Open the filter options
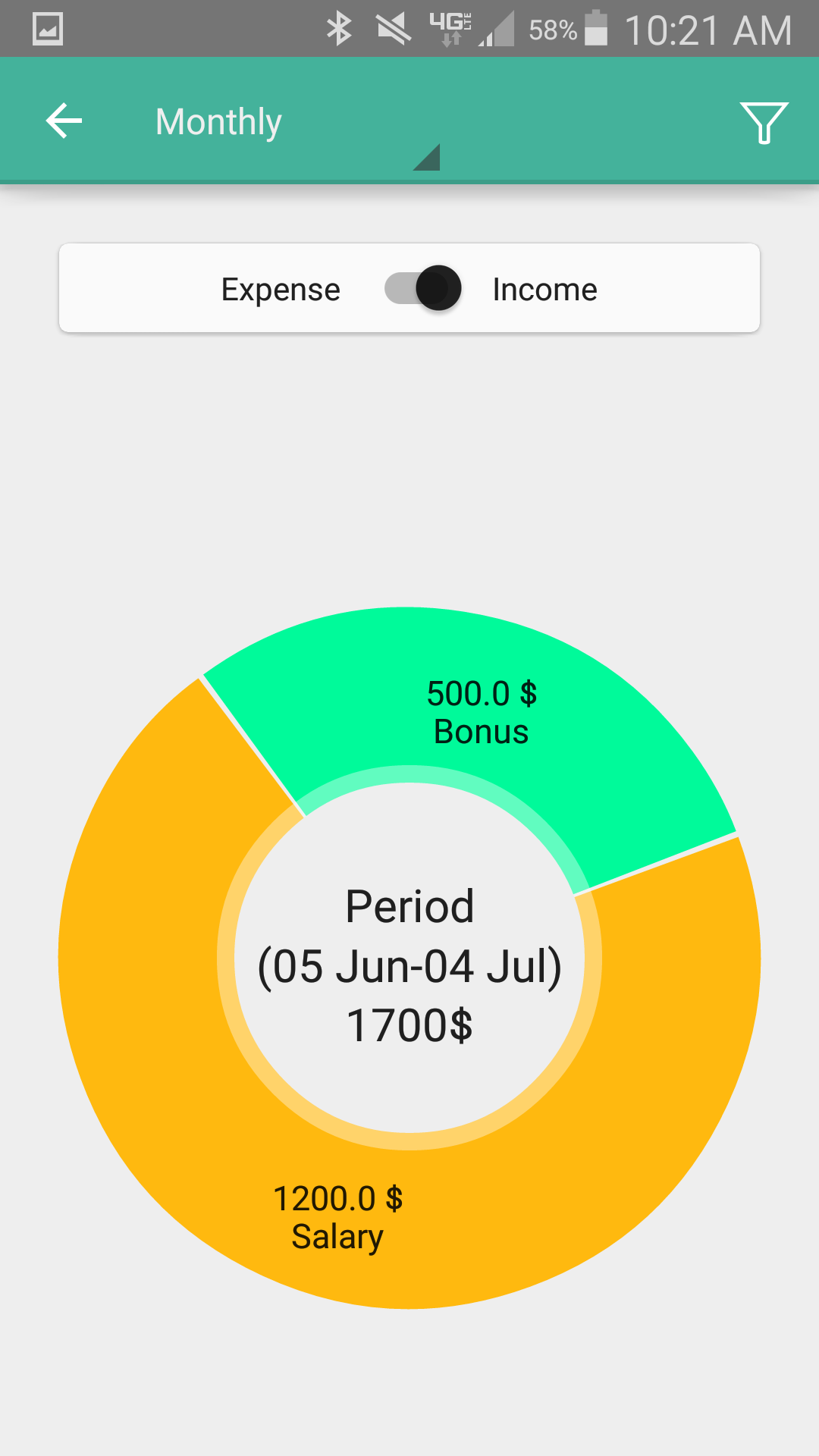 point(764,123)
